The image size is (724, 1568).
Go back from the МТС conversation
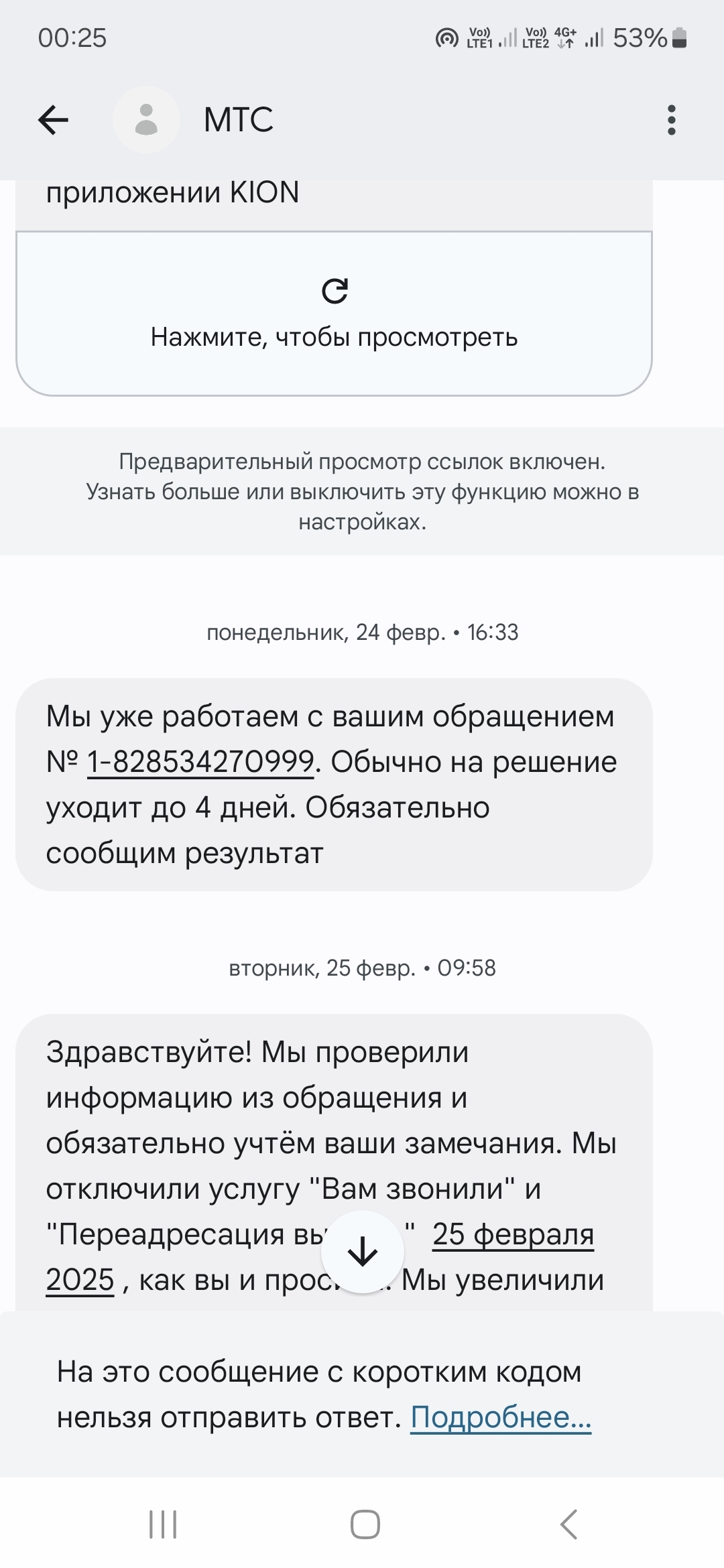(53, 121)
